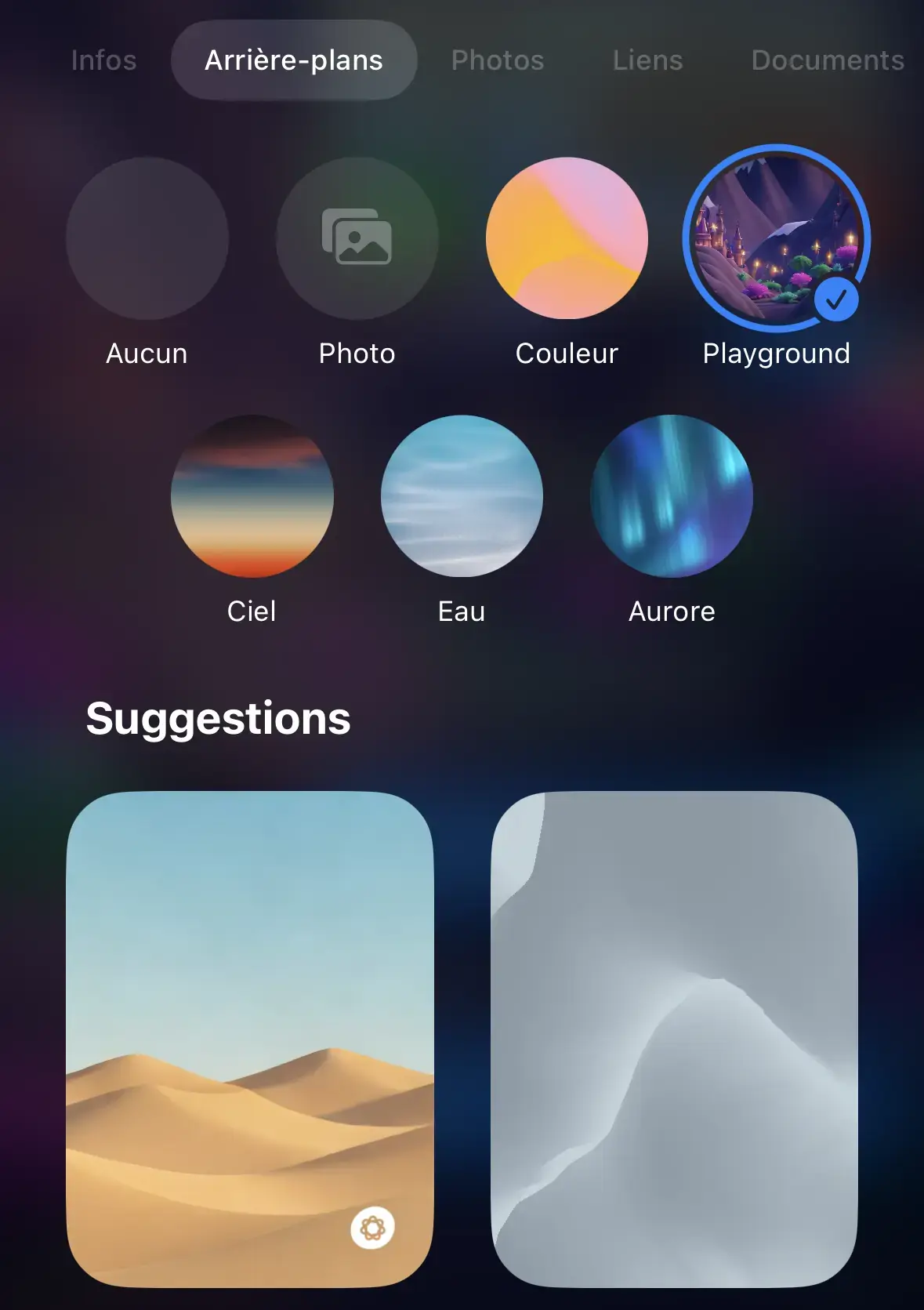The image size is (924, 1310).
Task: Open the Liens section
Action: click(647, 60)
